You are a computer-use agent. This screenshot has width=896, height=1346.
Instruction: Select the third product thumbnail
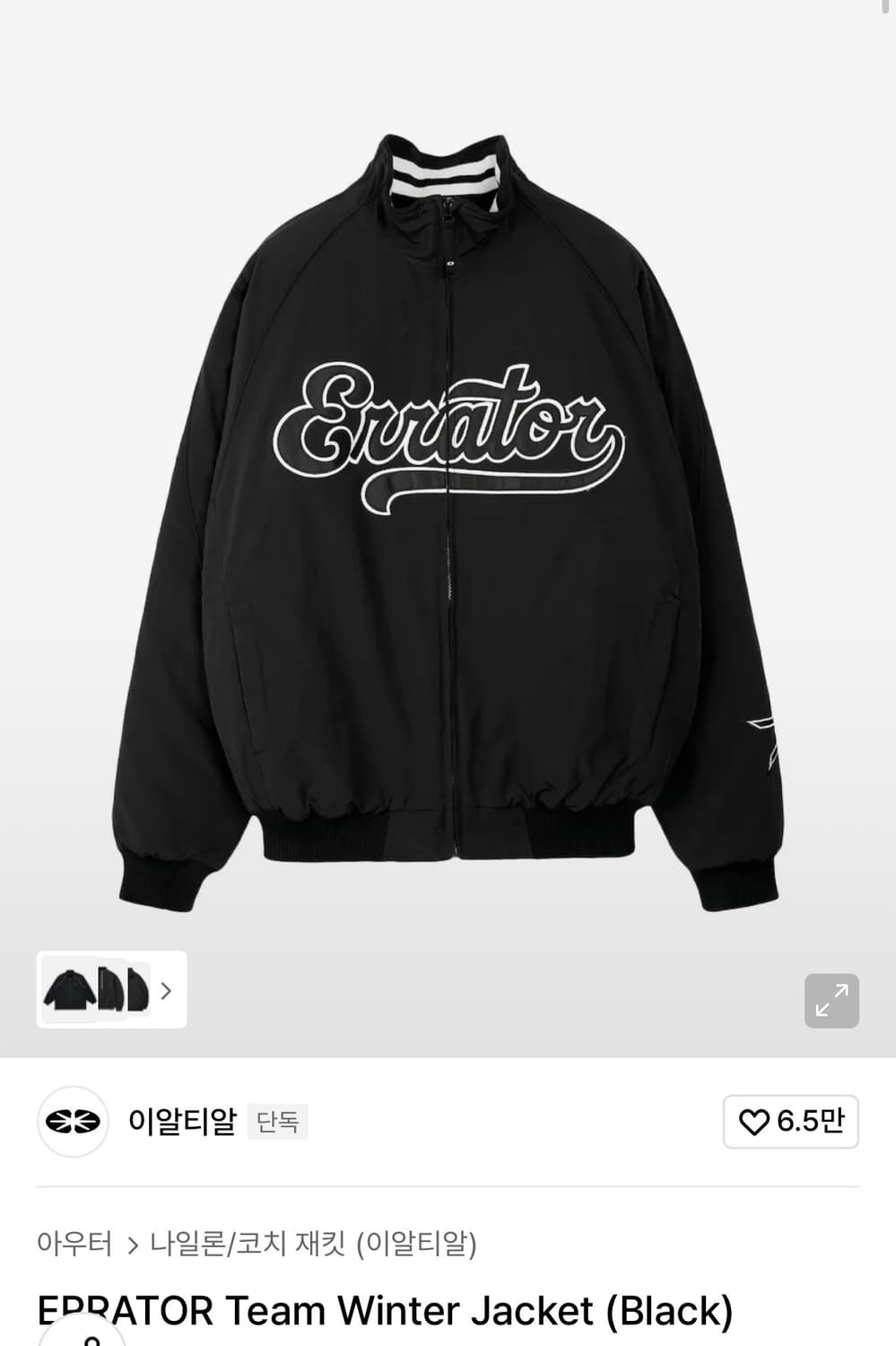tap(136, 990)
